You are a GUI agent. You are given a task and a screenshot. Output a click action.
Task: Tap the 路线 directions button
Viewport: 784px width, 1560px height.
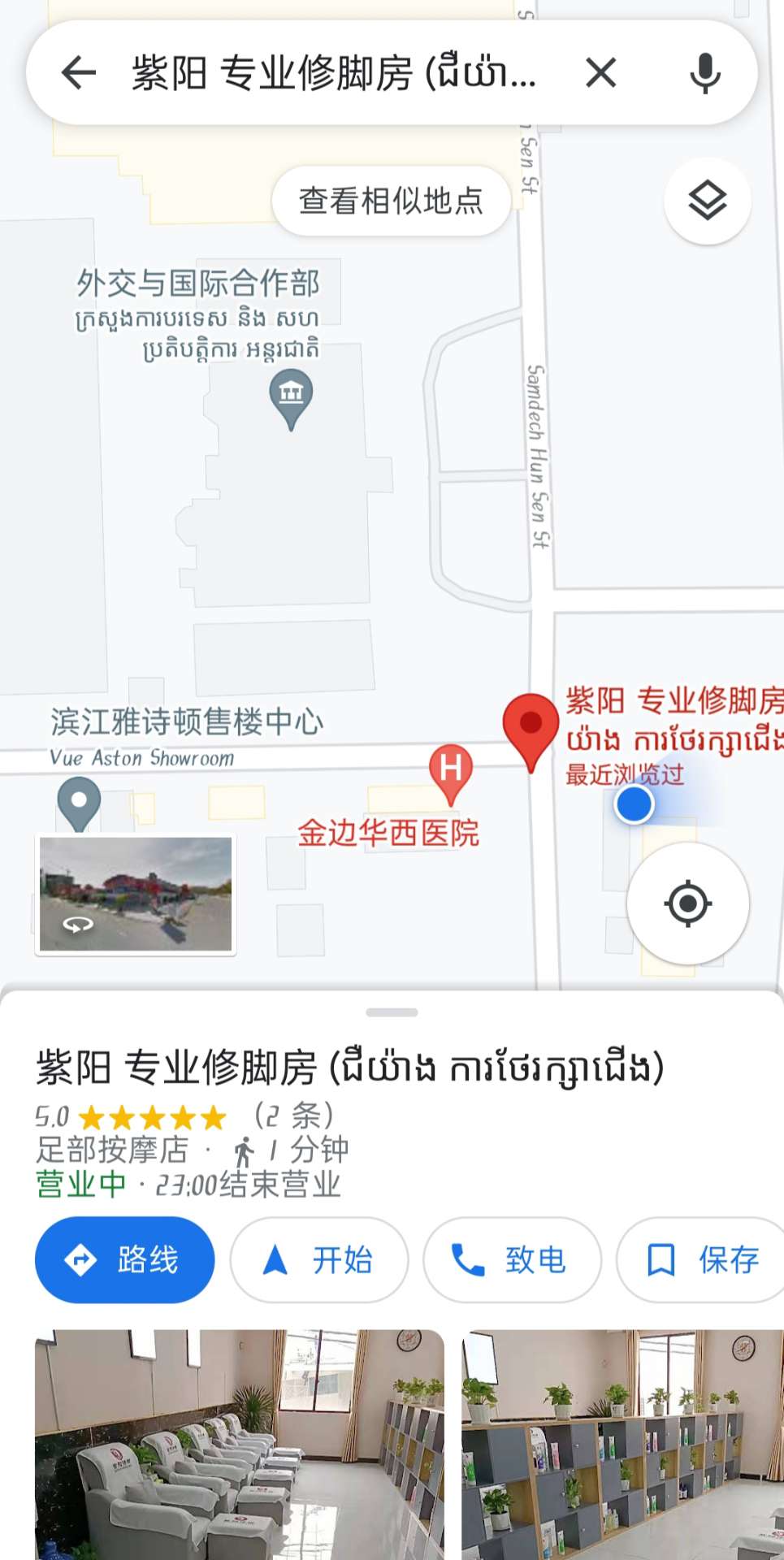124,1259
